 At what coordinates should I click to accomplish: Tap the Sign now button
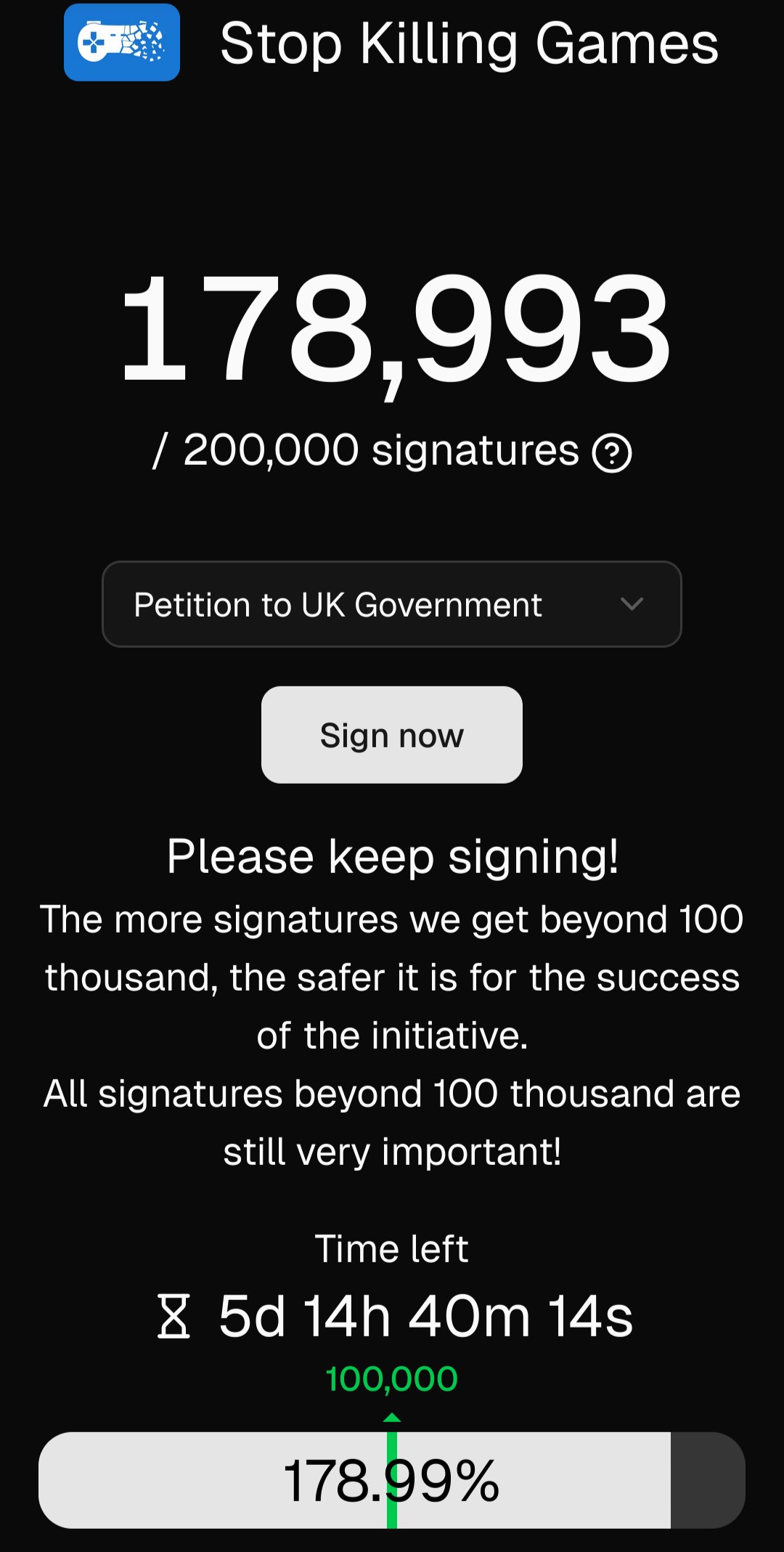tap(392, 735)
